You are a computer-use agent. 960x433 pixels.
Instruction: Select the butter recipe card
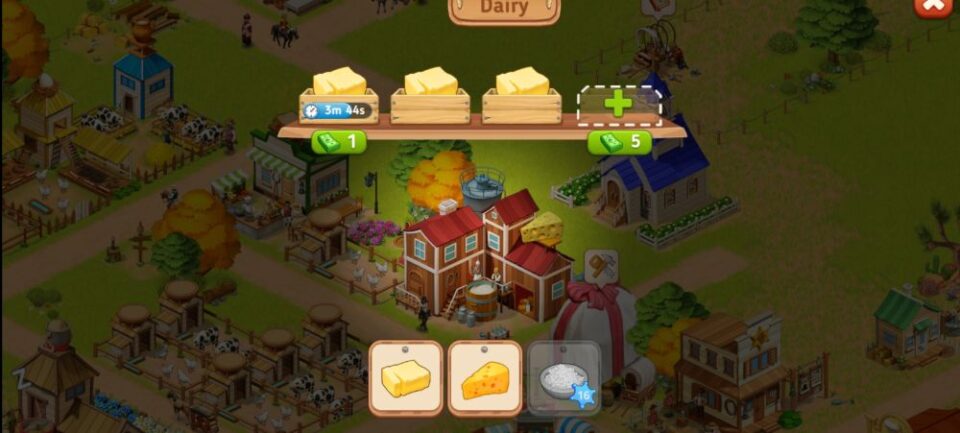[405, 377]
